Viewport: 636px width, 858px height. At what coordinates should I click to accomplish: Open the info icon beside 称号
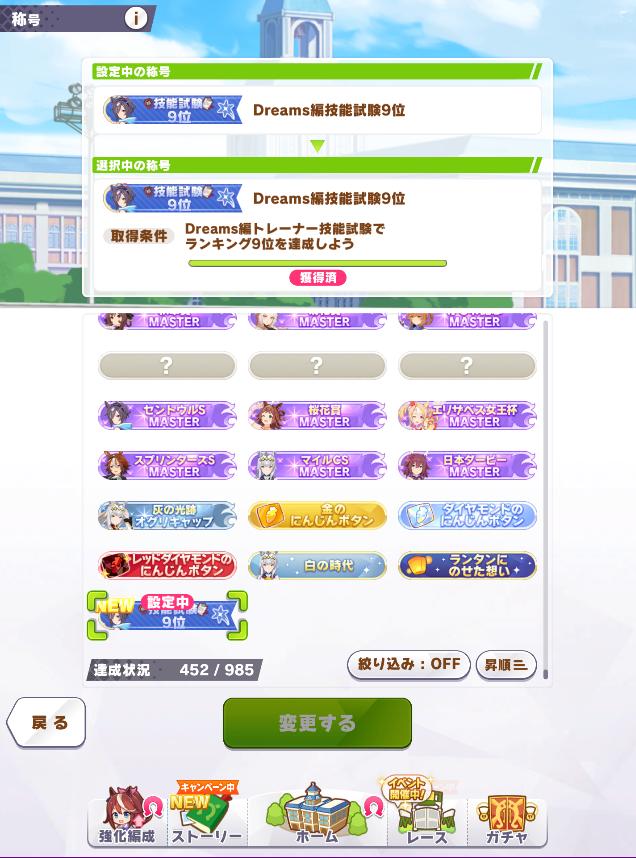coord(137,18)
